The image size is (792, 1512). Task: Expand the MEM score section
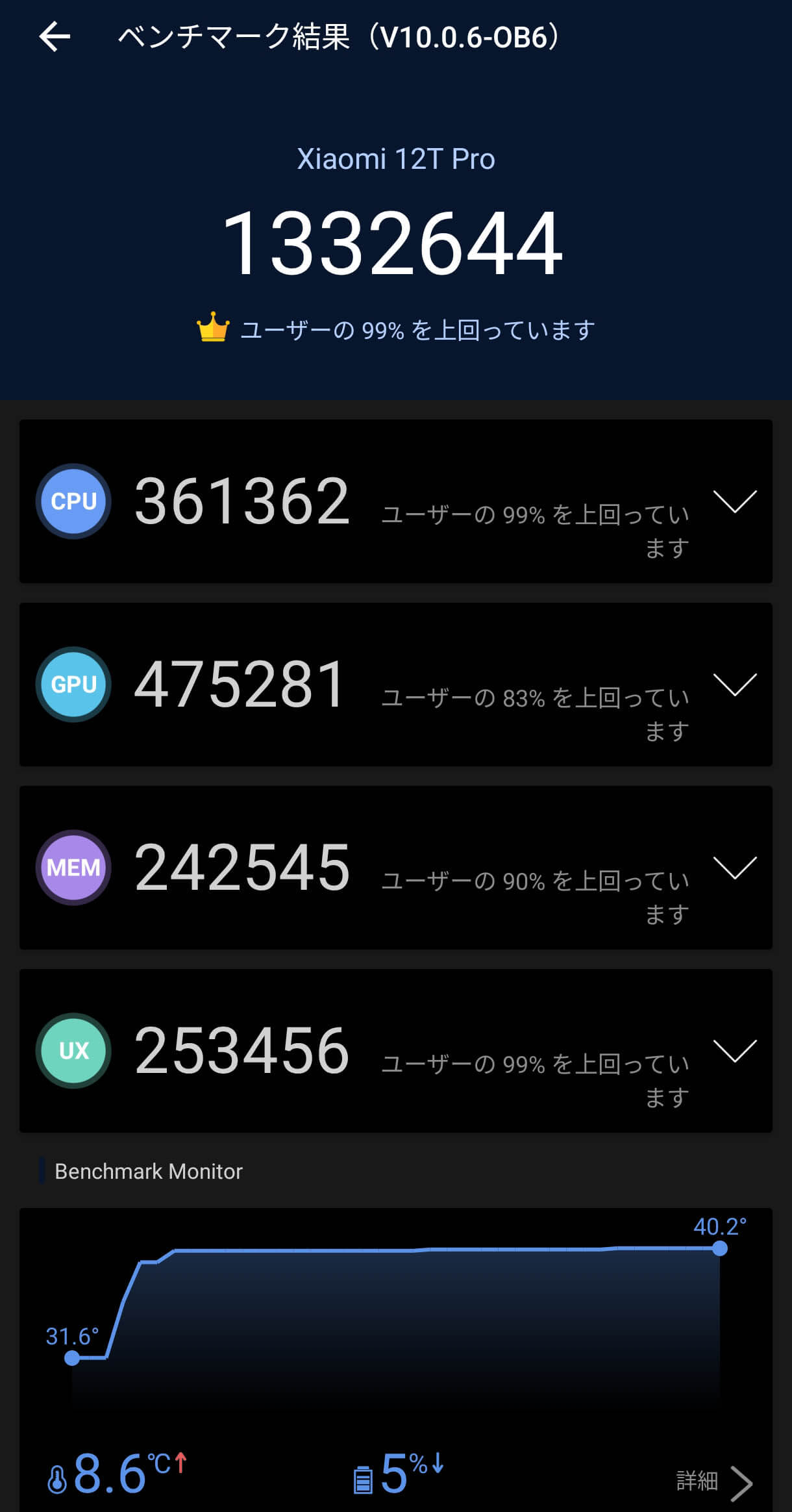(x=735, y=868)
